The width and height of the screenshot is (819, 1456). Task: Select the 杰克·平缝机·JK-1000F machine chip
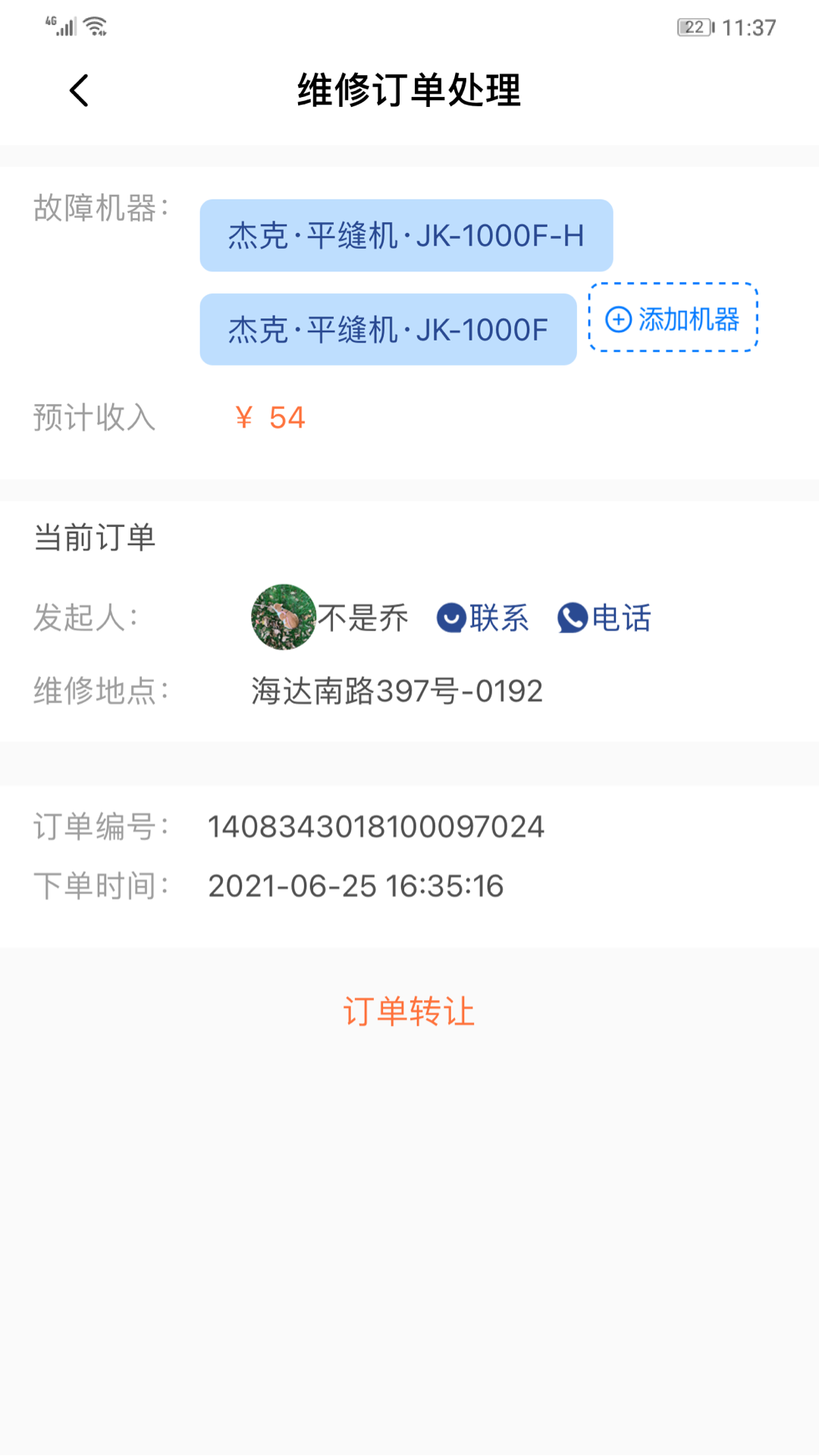pos(388,330)
